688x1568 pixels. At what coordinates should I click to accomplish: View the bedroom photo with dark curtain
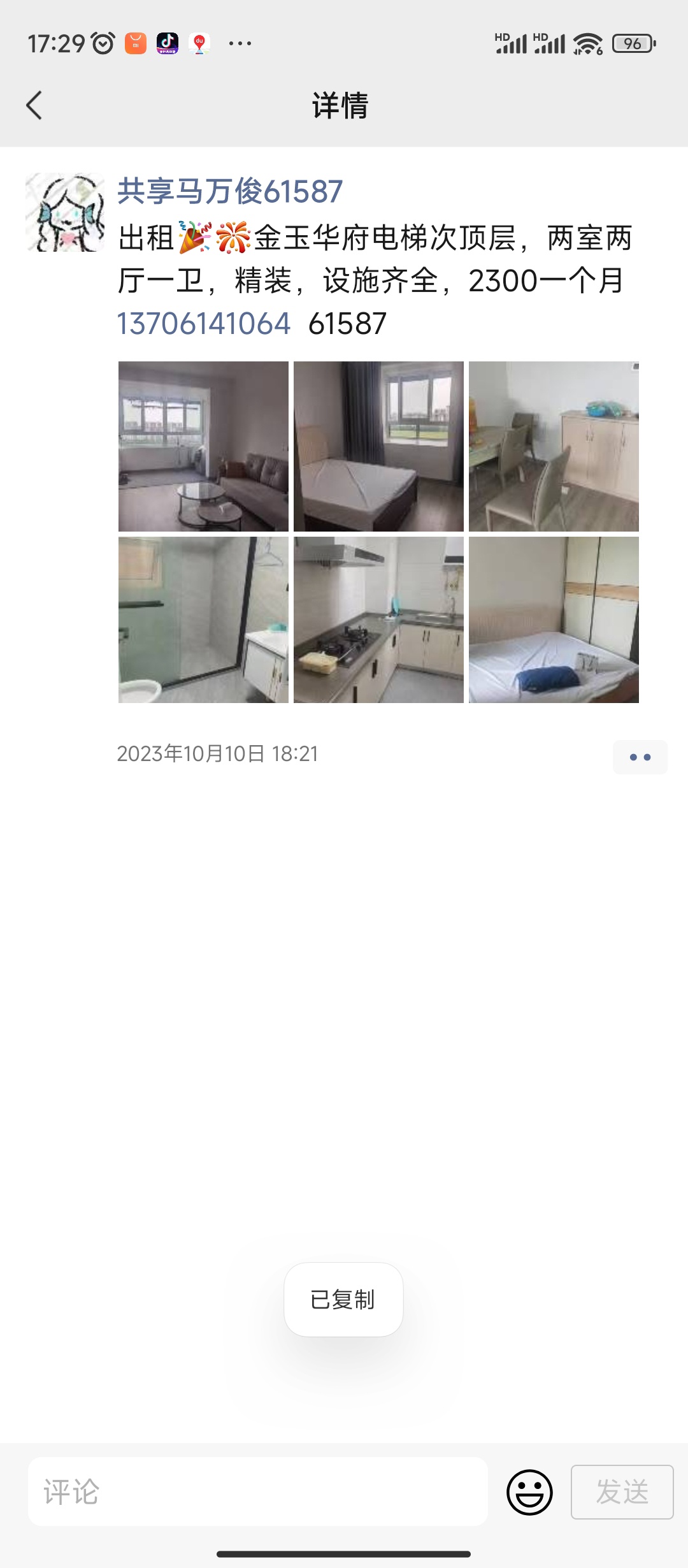[x=378, y=446]
